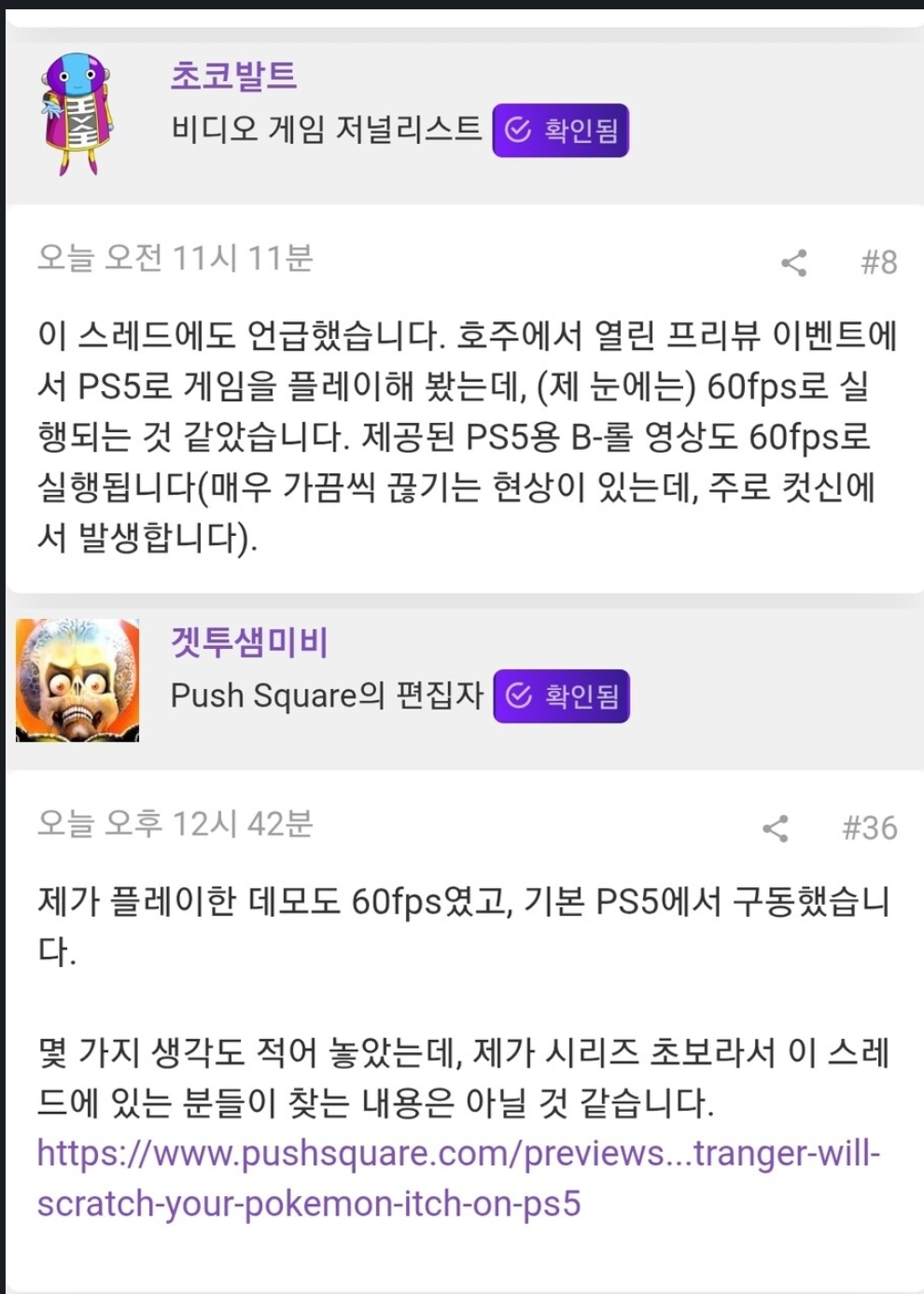Tap 겟투샘미비's avatar picture
924x1294 pixels.
77,681
